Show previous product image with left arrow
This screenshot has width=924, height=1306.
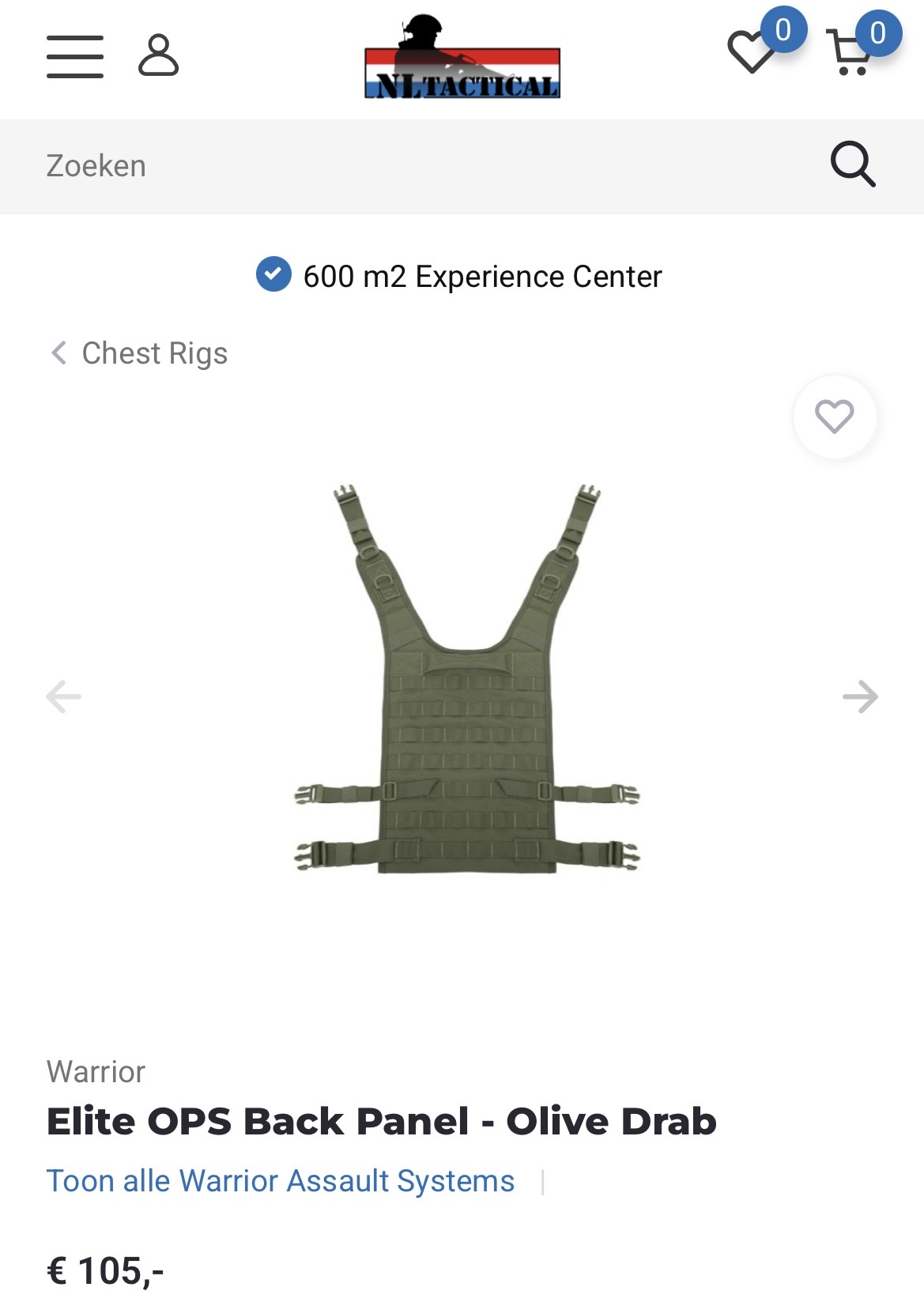tap(62, 696)
